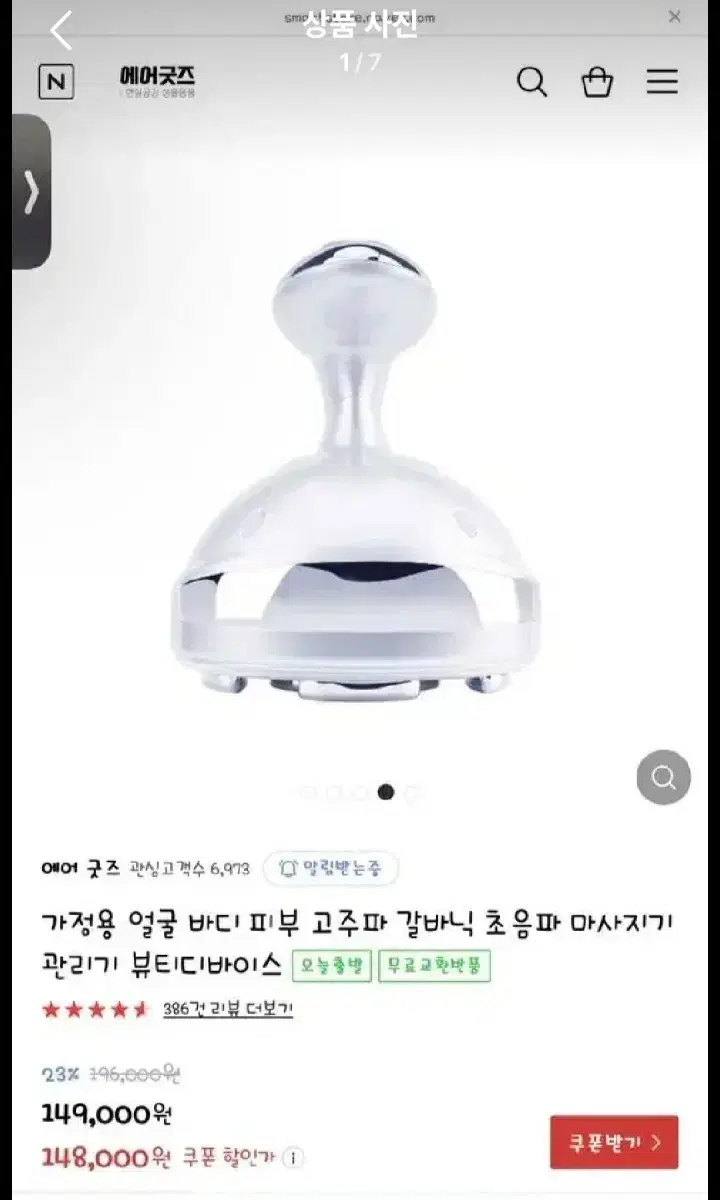720x1200 pixels.
Task: Go back from the 상품 사진 viewer
Action: pyautogui.click(x=62, y=30)
